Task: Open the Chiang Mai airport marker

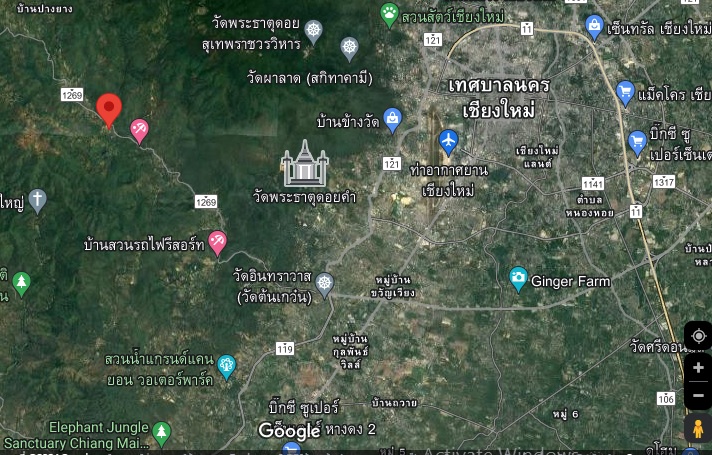Action: 448,141
